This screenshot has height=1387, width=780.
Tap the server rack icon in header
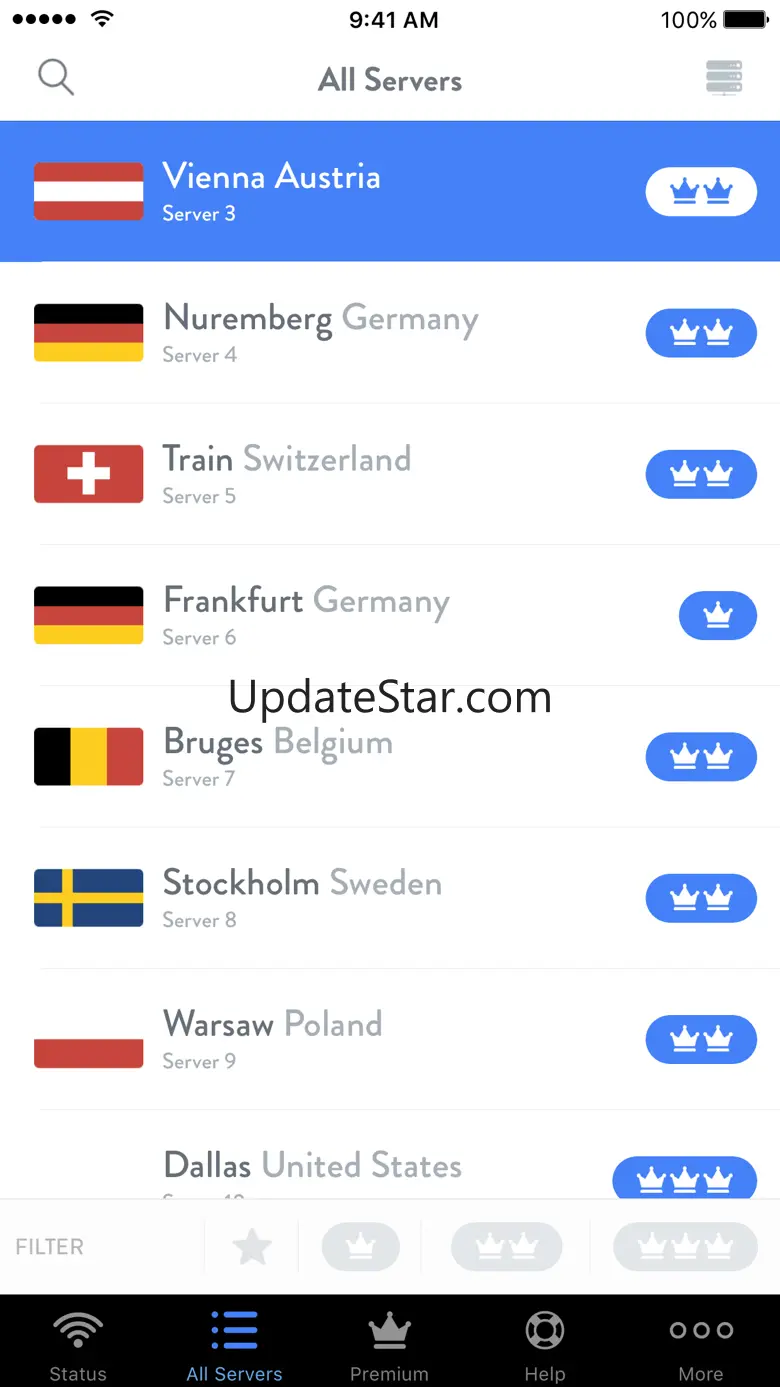[x=724, y=78]
